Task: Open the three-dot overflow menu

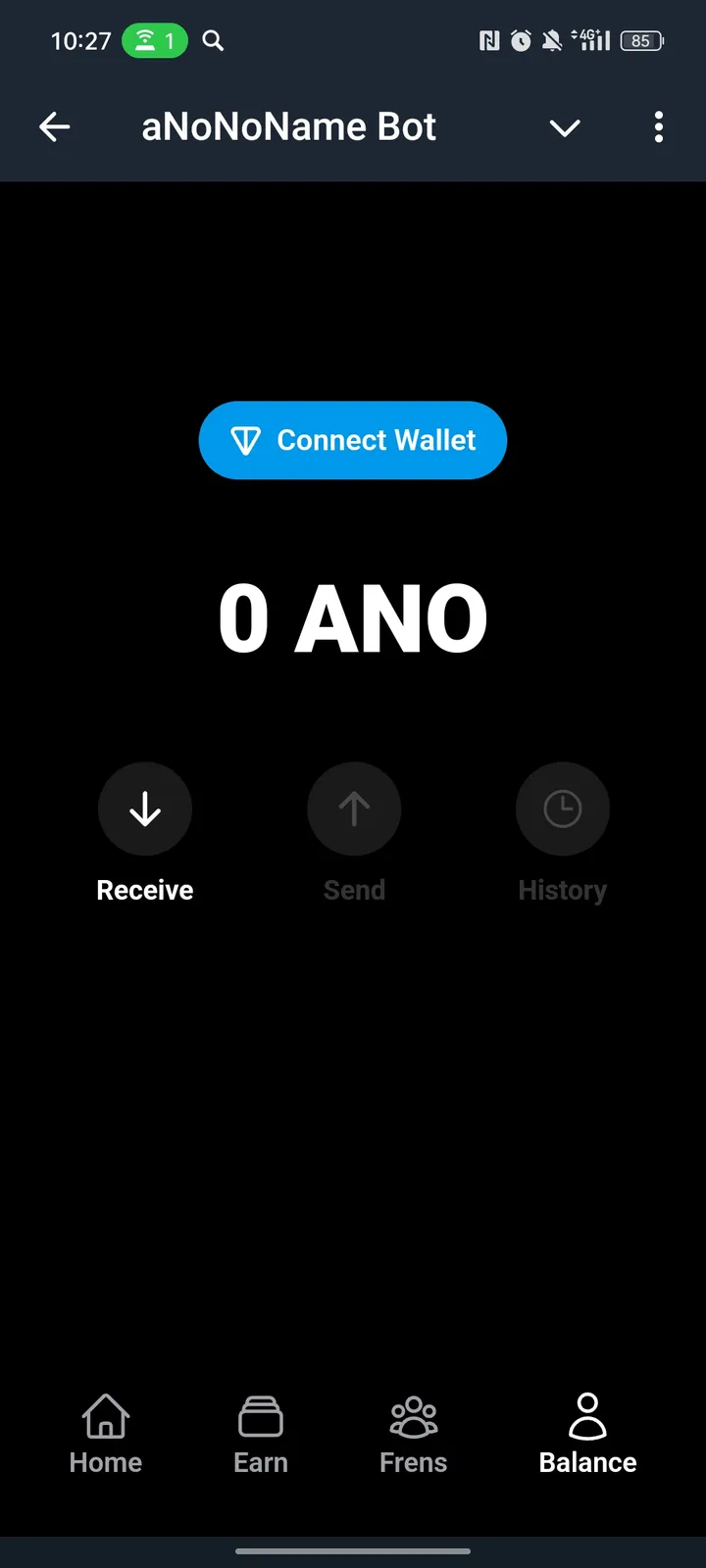Action: click(658, 127)
